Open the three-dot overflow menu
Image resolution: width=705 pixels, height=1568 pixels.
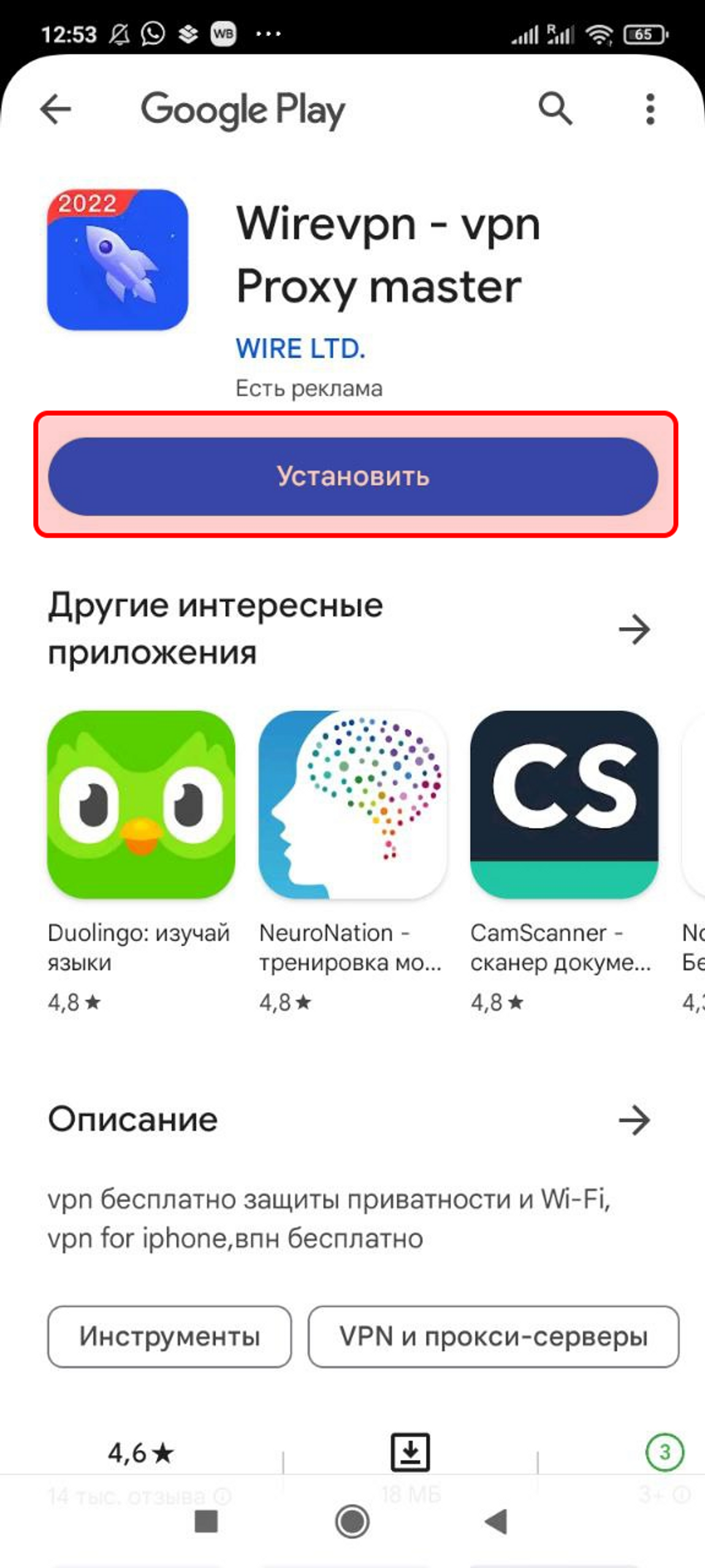pos(650,110)
